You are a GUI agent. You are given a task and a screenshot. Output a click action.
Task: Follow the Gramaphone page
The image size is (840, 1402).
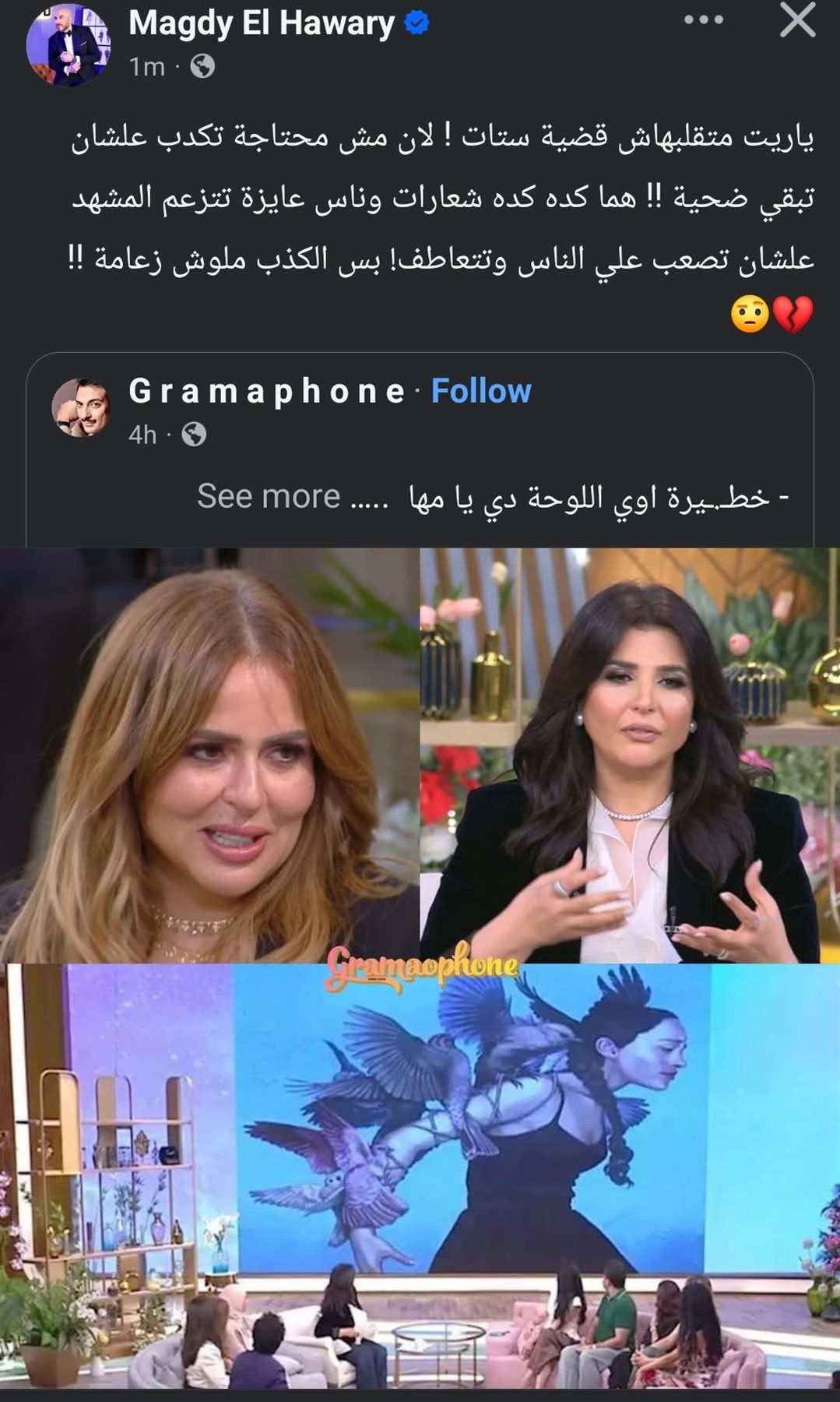pyautogui.click(x=480, y=391)
